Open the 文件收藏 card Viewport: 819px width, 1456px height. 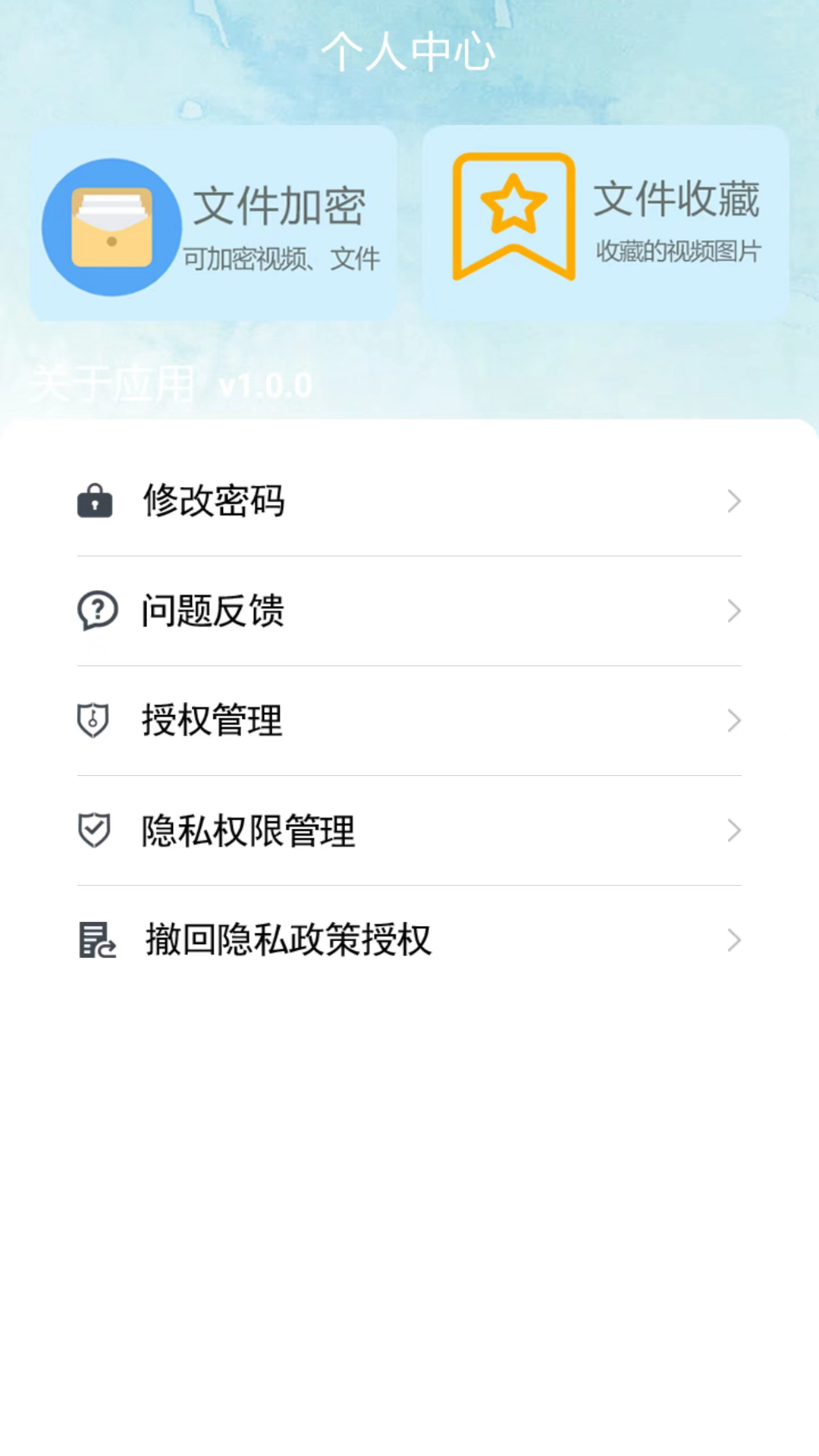point(607,222)
